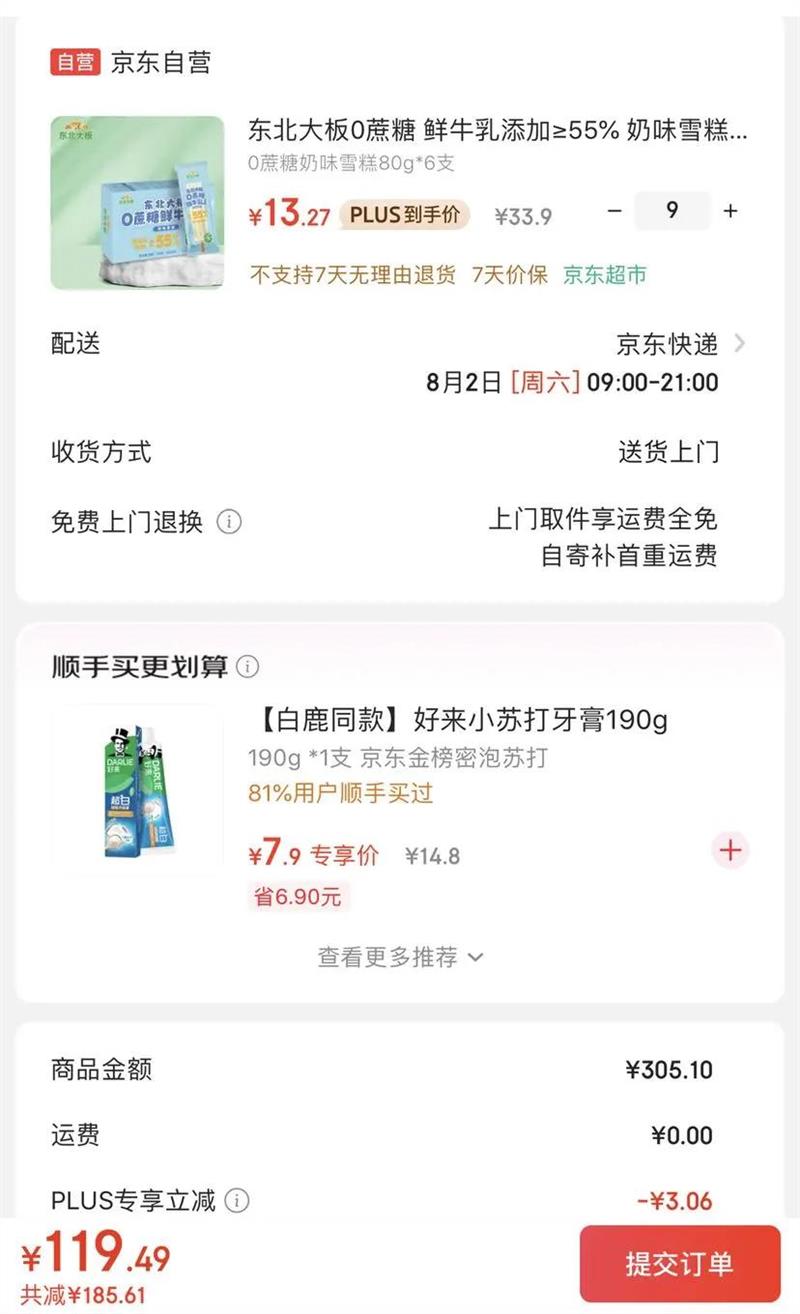The width and height of the screenshot is (800, 1314).
Task: Open 京东快递 delivery options
Action: 680,345
